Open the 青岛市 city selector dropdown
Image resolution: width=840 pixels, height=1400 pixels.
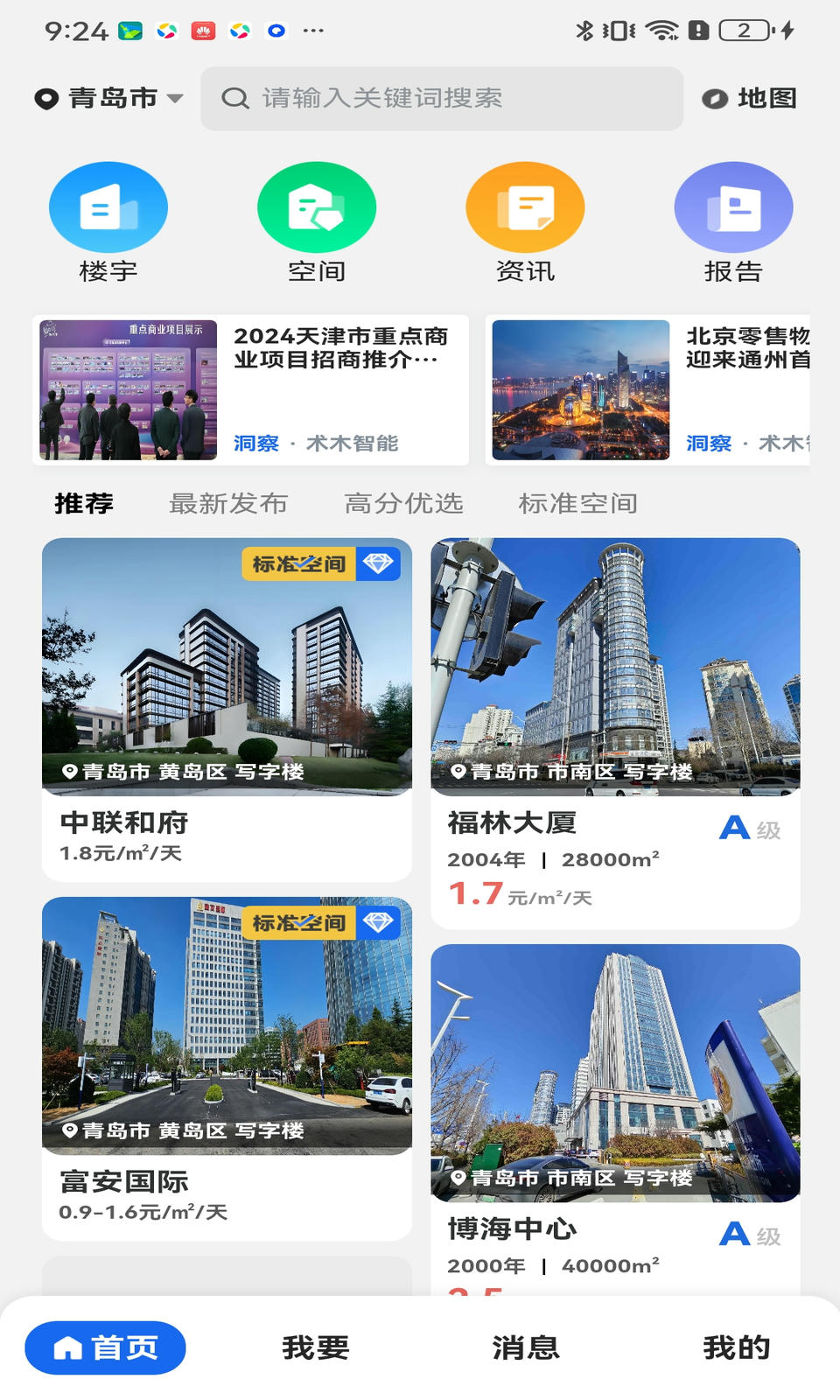(x=109, y=98)
